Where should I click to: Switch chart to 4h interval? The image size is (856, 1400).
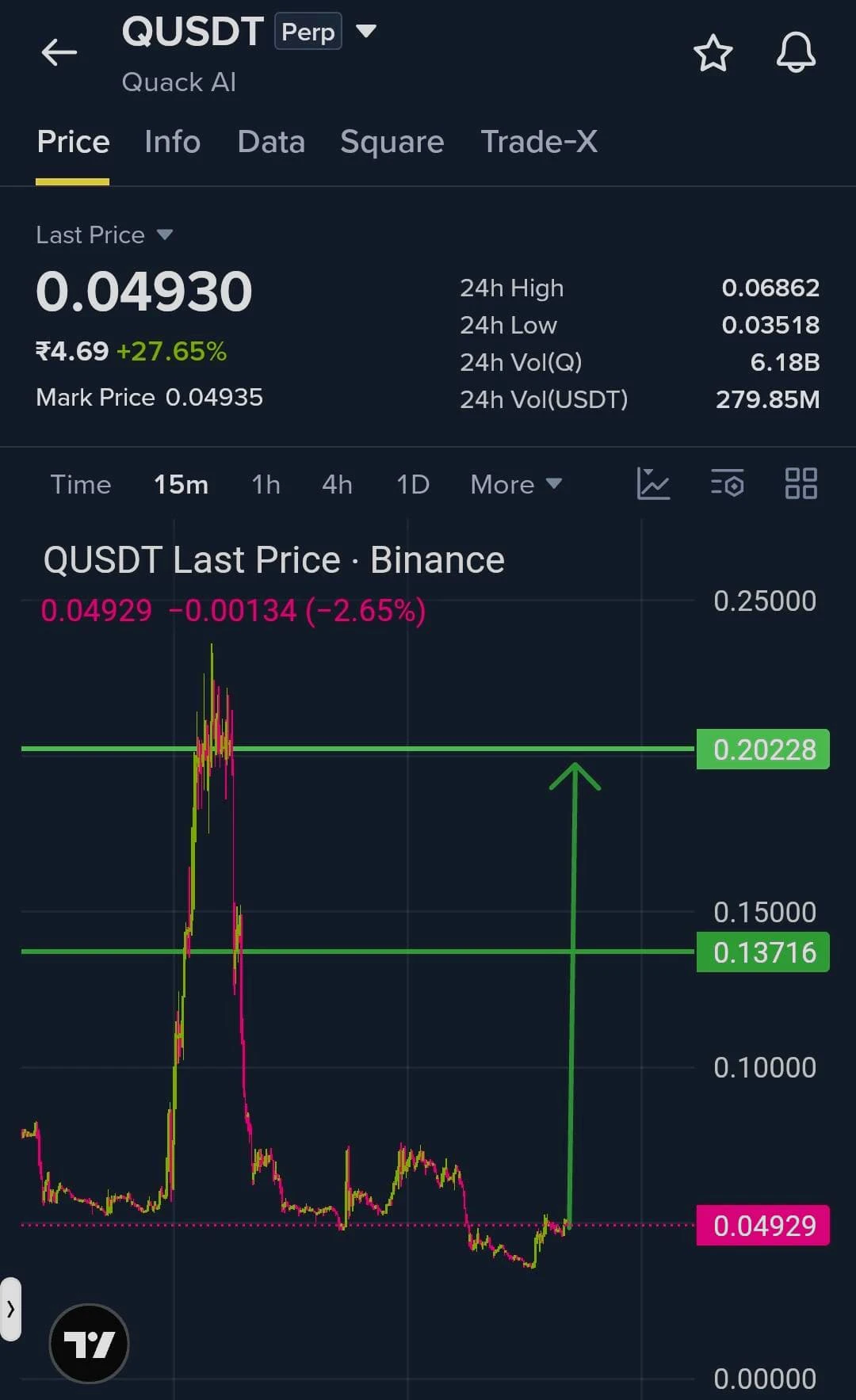point(337,484)
